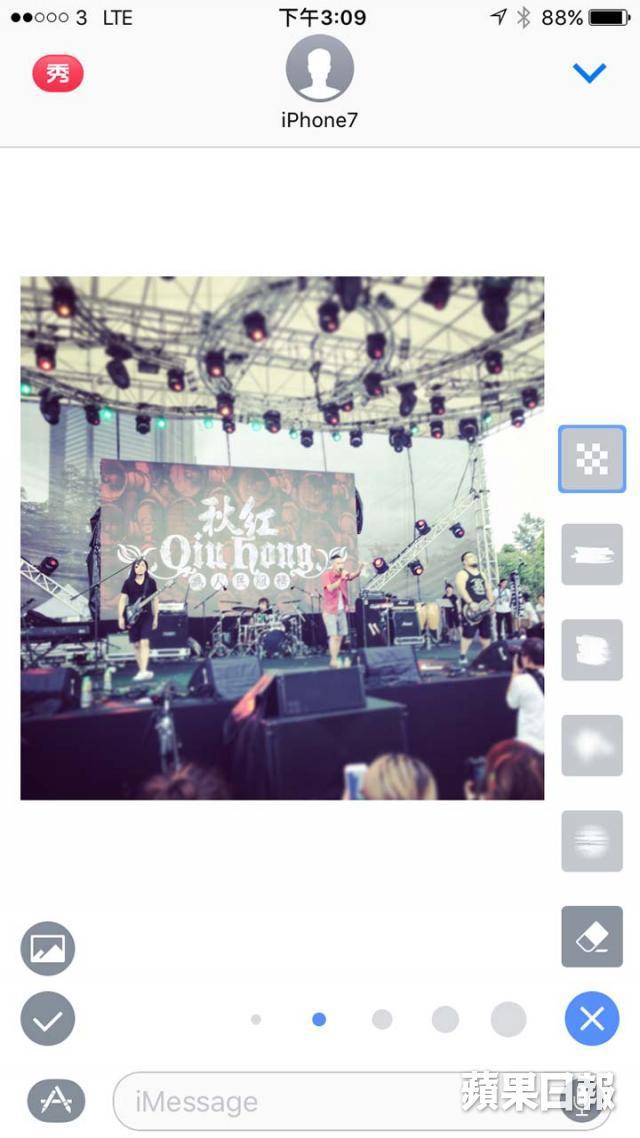Activate the eraser tool
The image size is (640, 1138).
pyautogui.click(x=592, y=936)
